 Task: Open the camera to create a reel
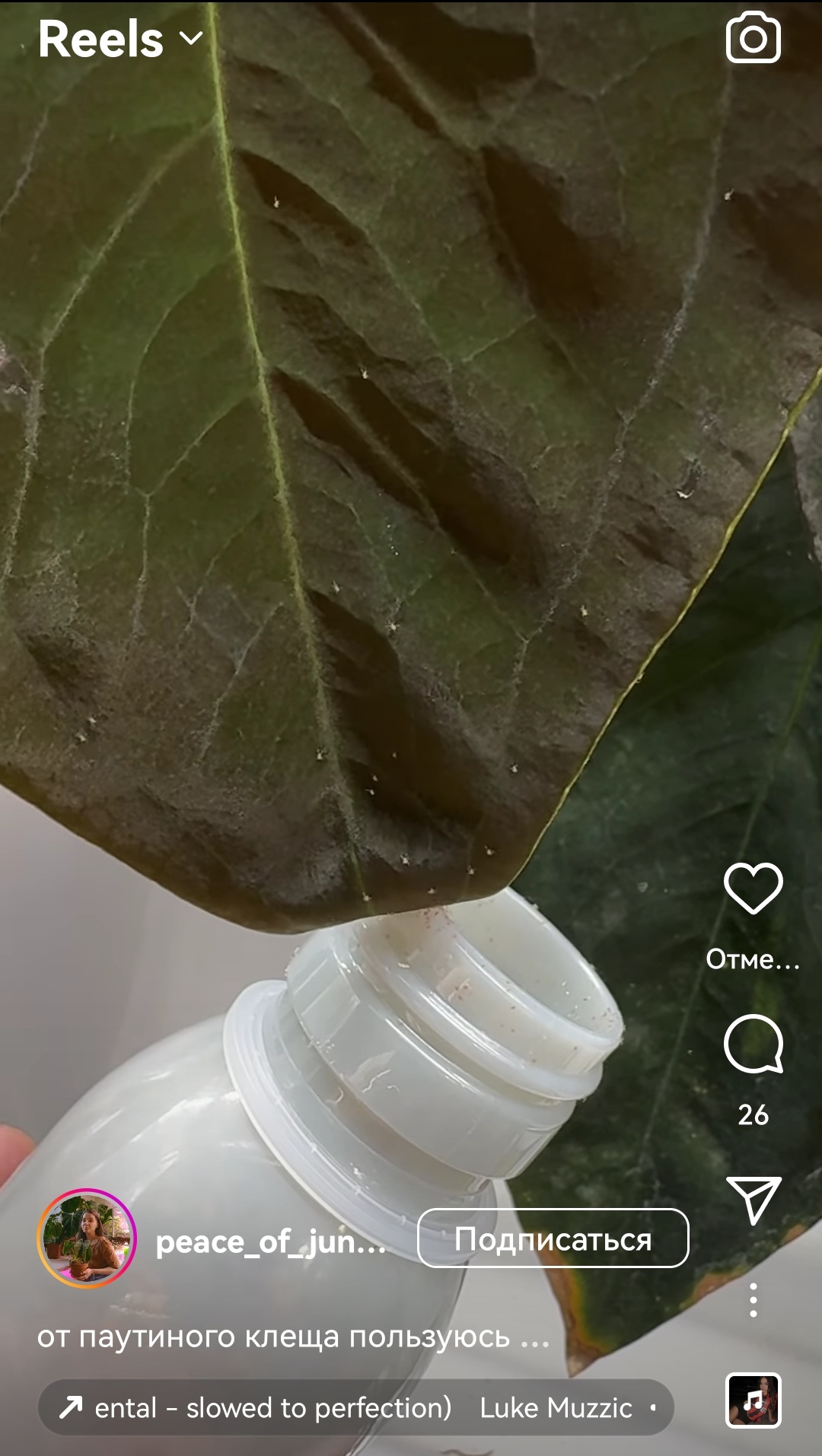point(753,38)
